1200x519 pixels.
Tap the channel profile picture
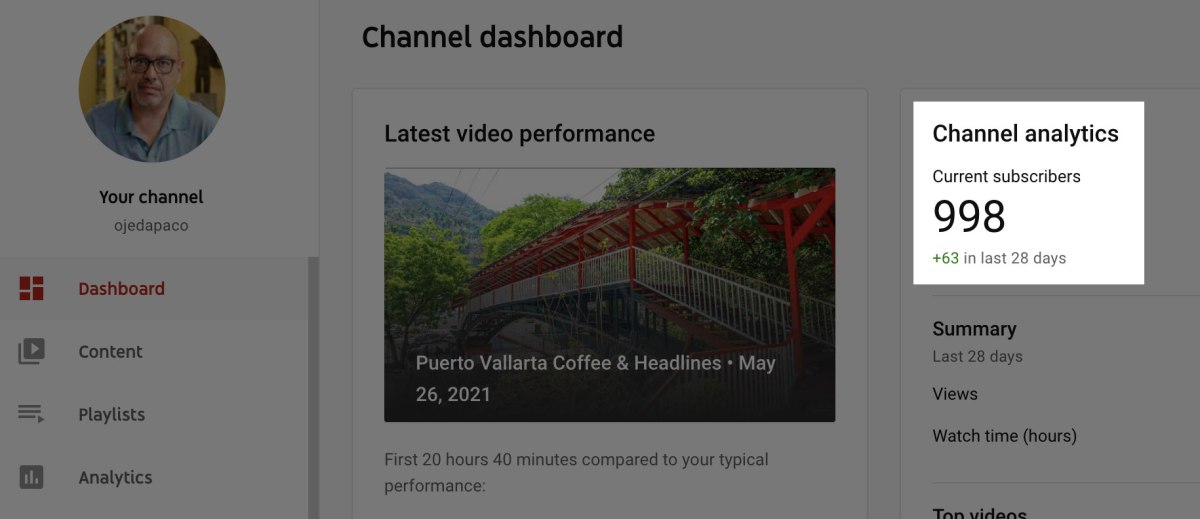[x=152, y=89]
